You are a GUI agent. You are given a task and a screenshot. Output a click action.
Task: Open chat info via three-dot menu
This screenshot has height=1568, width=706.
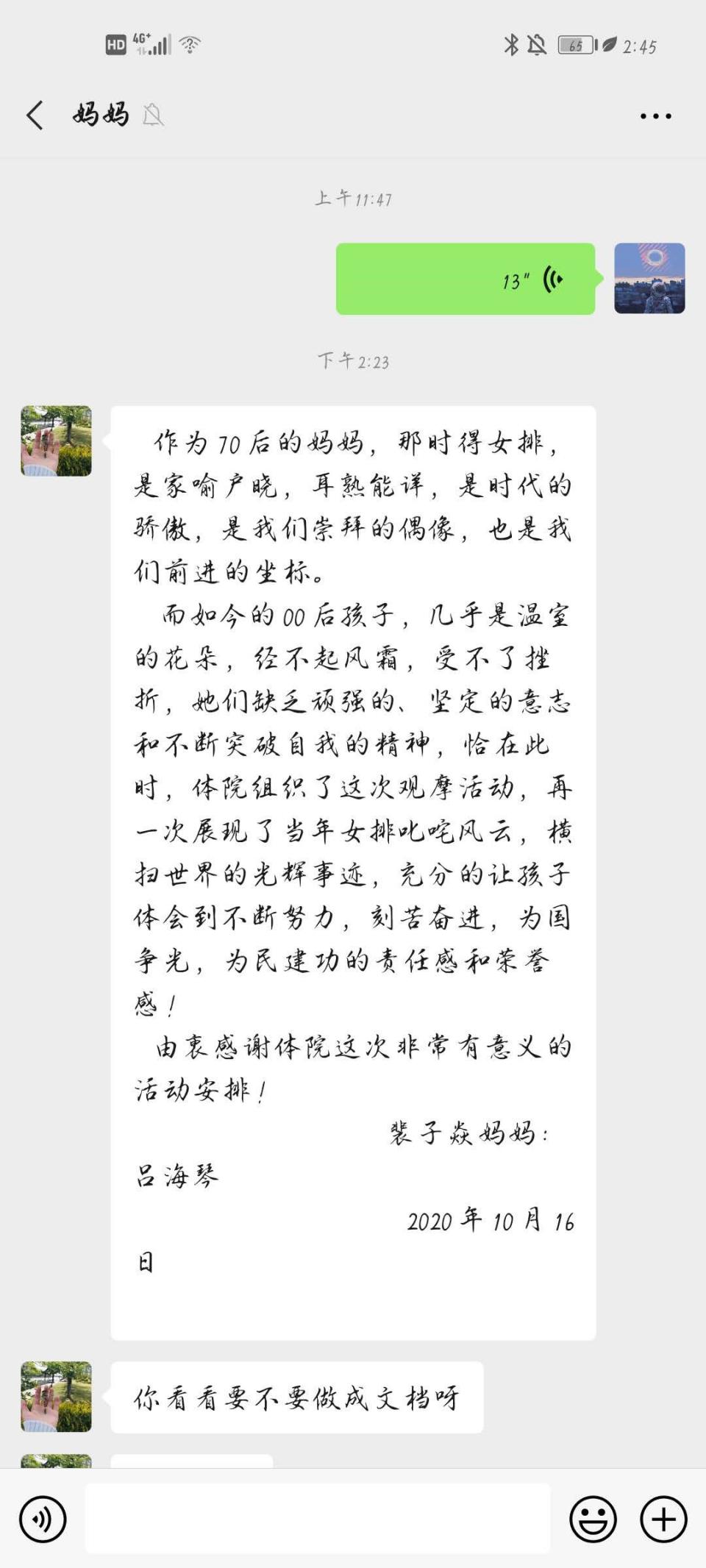tap(655, 116)
